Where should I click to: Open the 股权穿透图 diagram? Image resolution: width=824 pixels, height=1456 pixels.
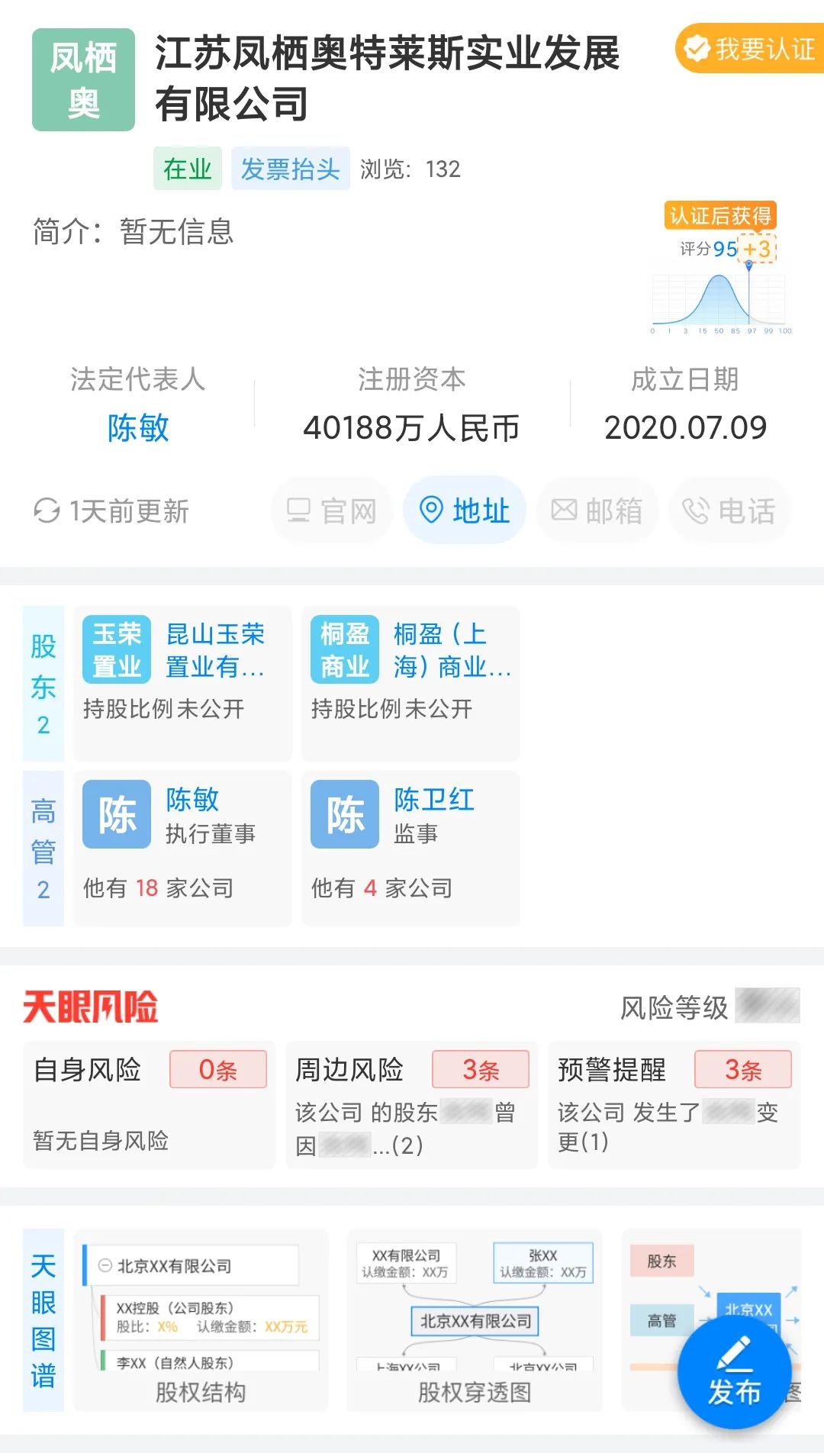click(475, 1319)
